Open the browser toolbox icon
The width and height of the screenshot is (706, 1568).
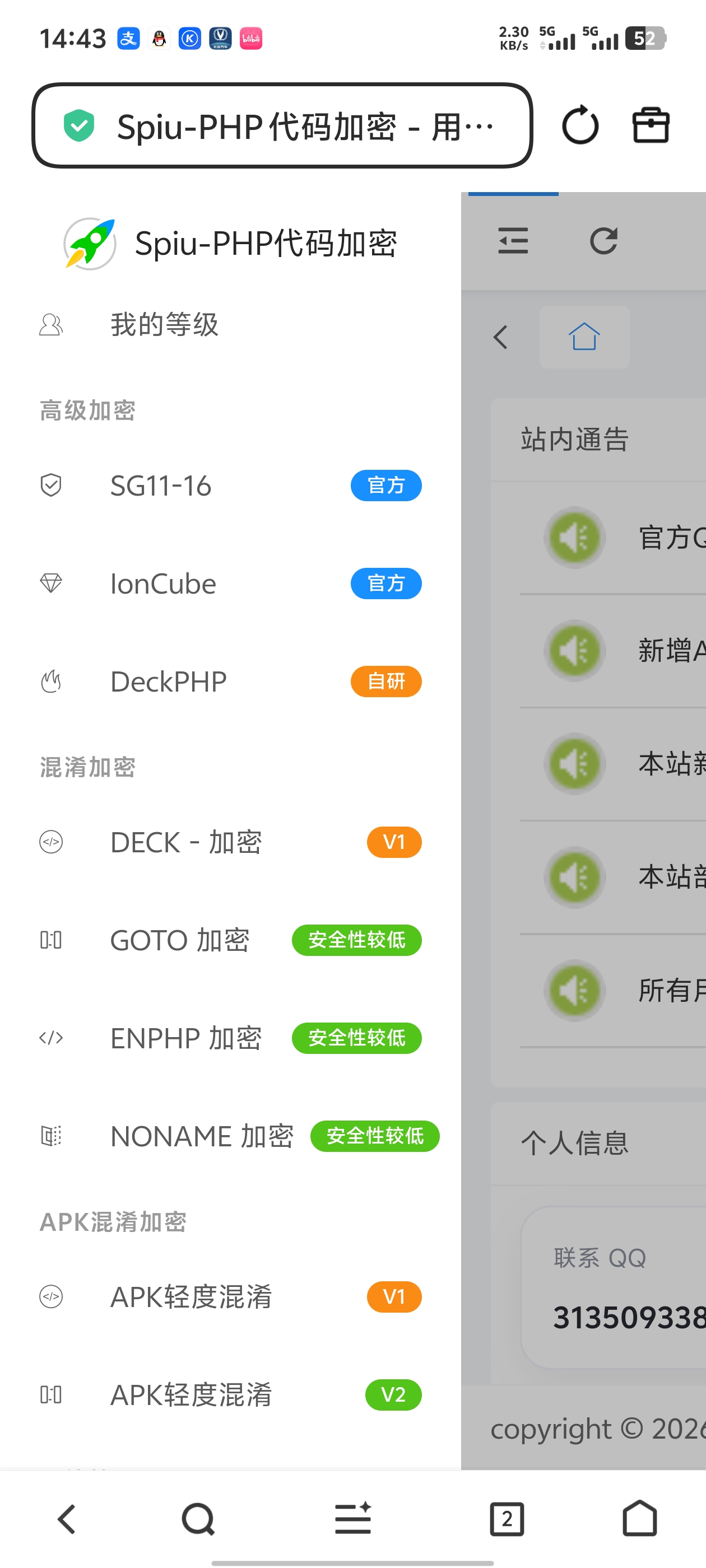tap(651, 126)
